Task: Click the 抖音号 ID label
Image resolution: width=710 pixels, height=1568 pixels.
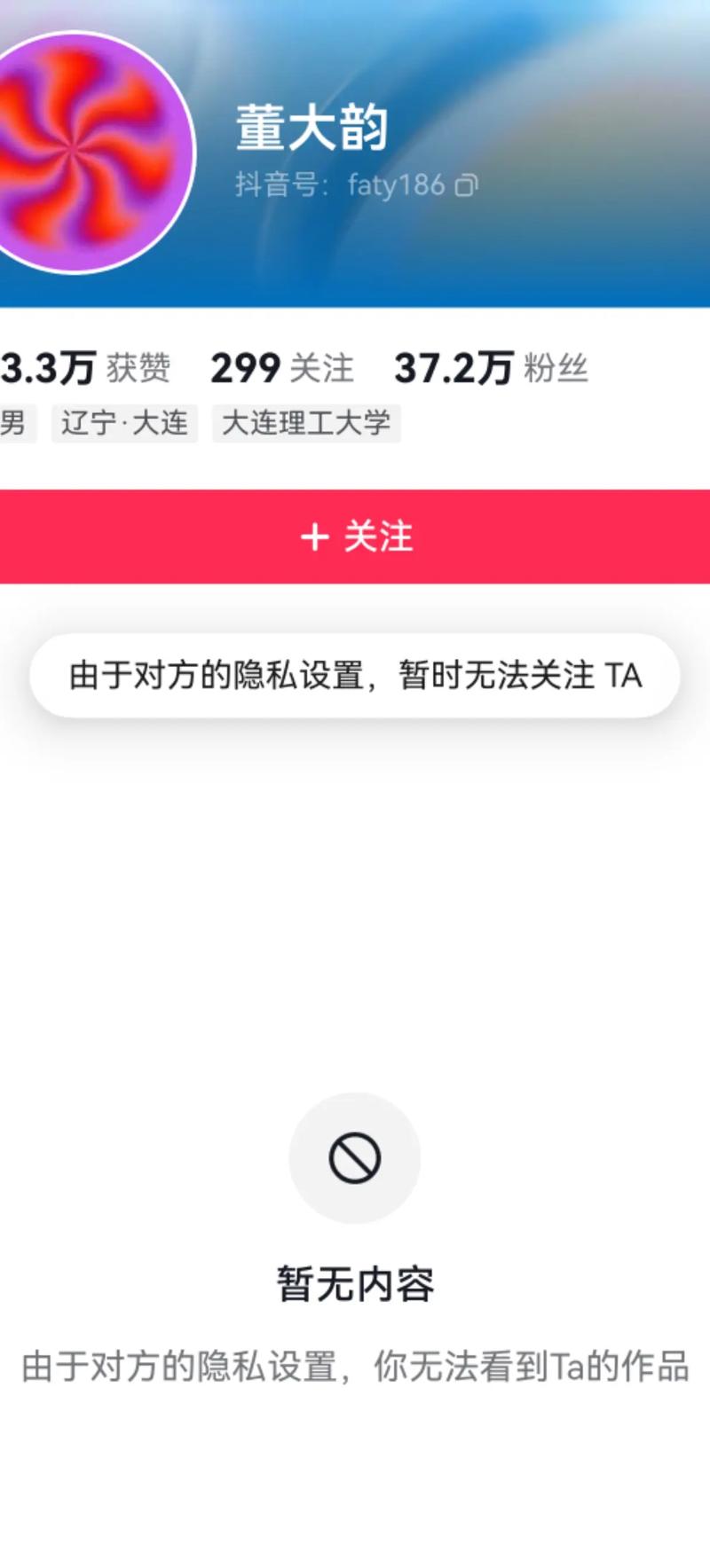Action: coord(275,184)
